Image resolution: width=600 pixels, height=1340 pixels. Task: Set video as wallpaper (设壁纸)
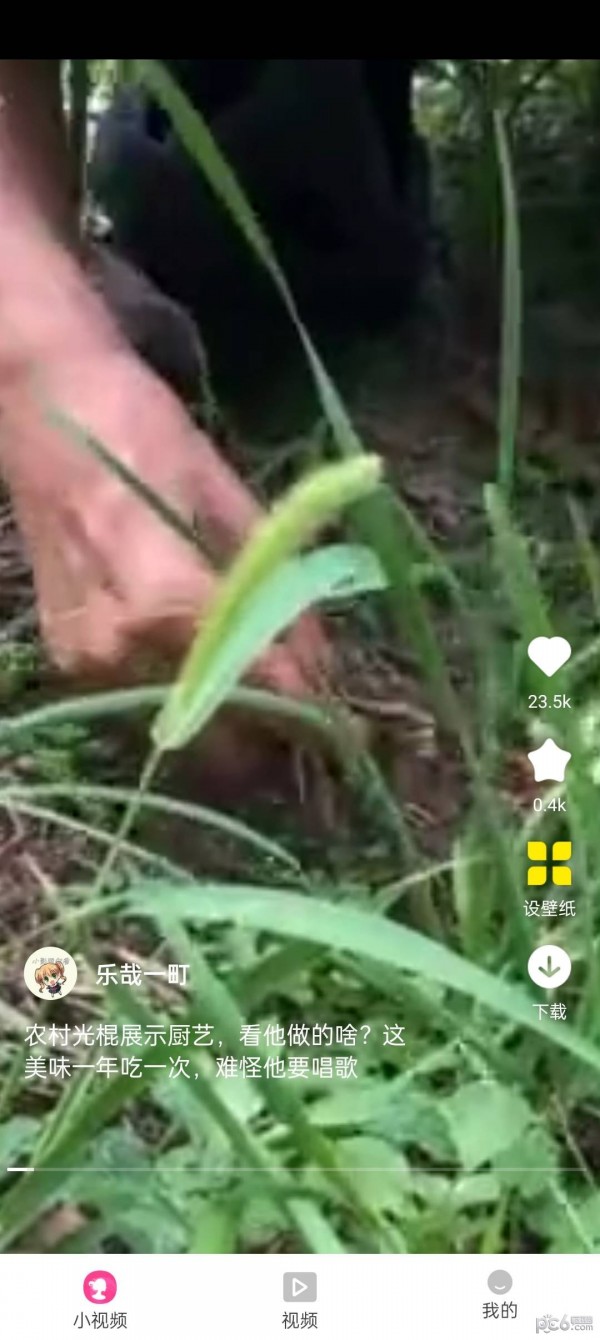point(549,864)
